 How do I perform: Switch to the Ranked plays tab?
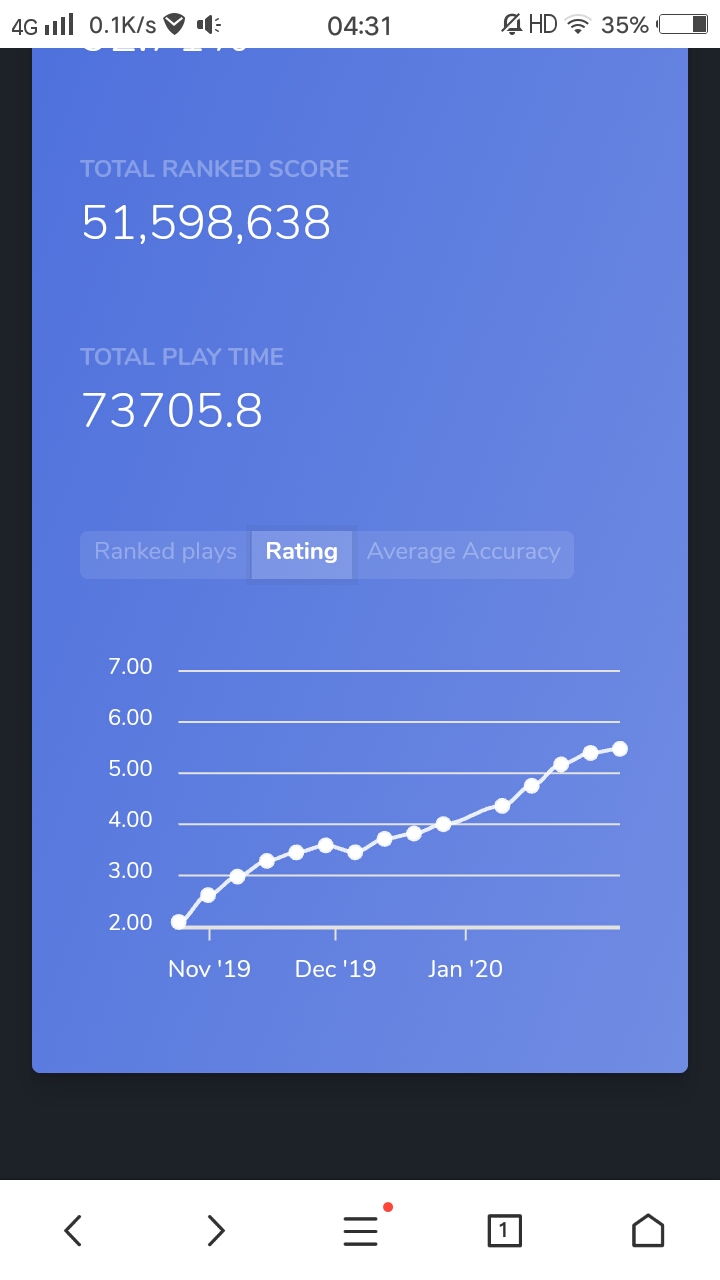tap(165, 552)
